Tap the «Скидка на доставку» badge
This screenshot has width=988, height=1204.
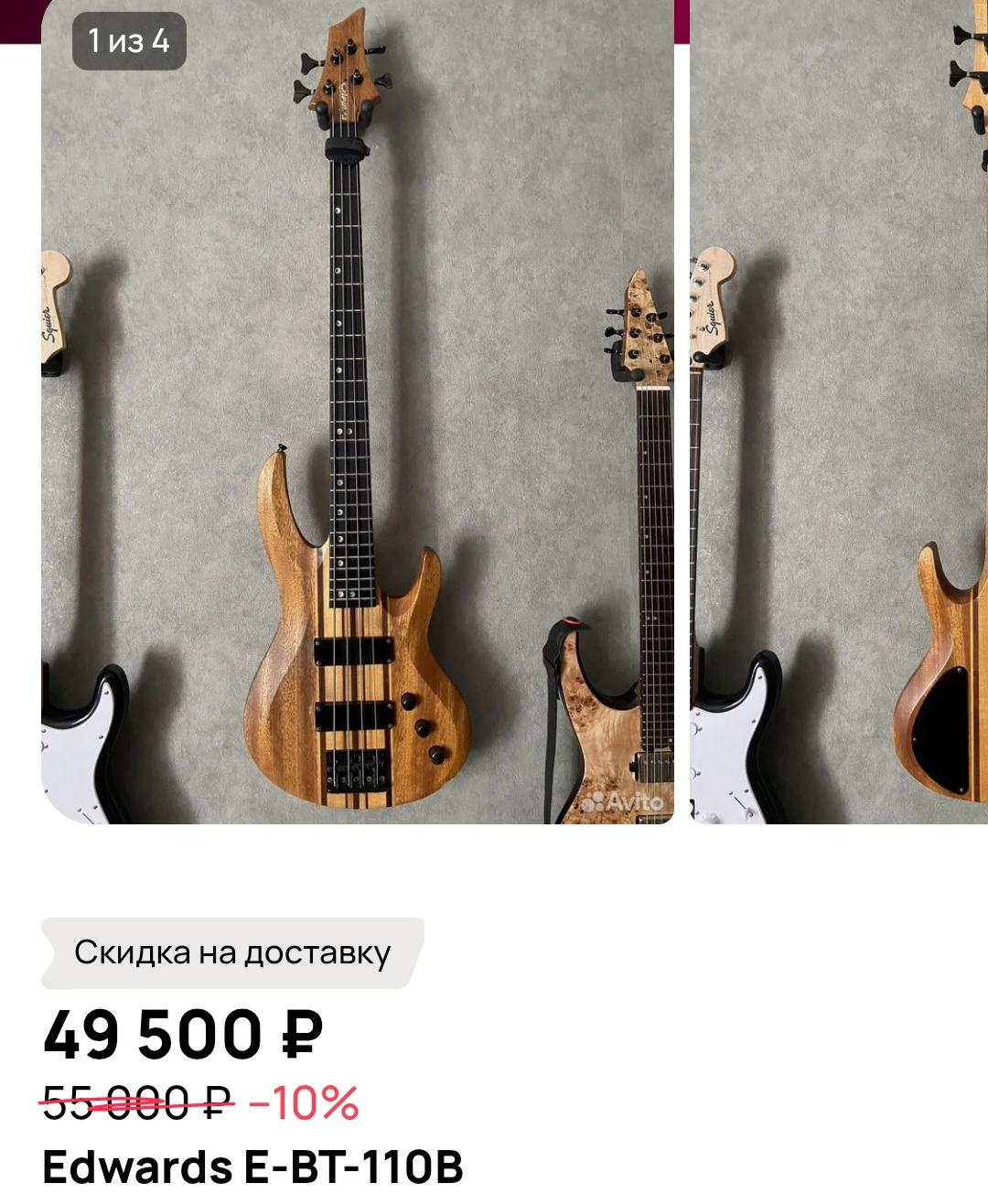232,953
